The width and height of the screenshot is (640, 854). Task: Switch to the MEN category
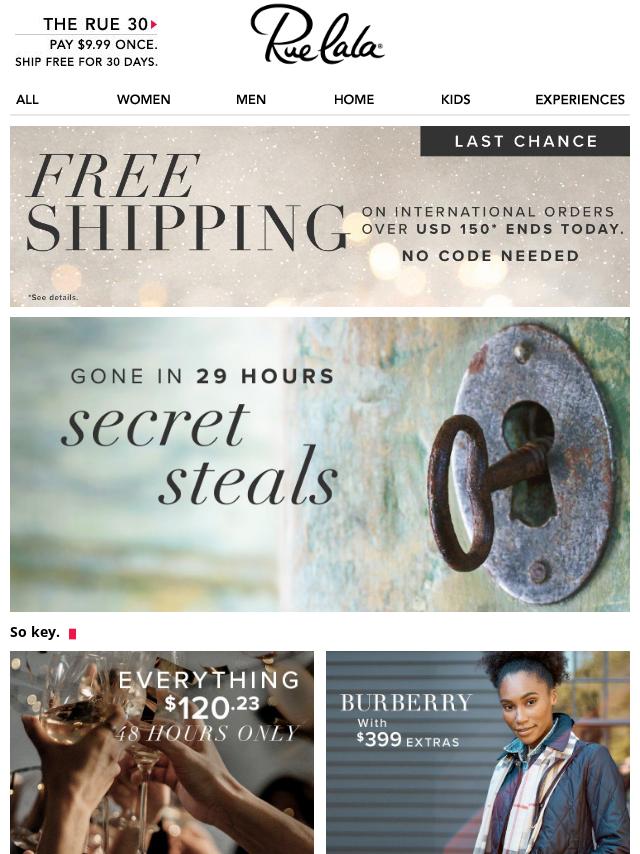251,99
